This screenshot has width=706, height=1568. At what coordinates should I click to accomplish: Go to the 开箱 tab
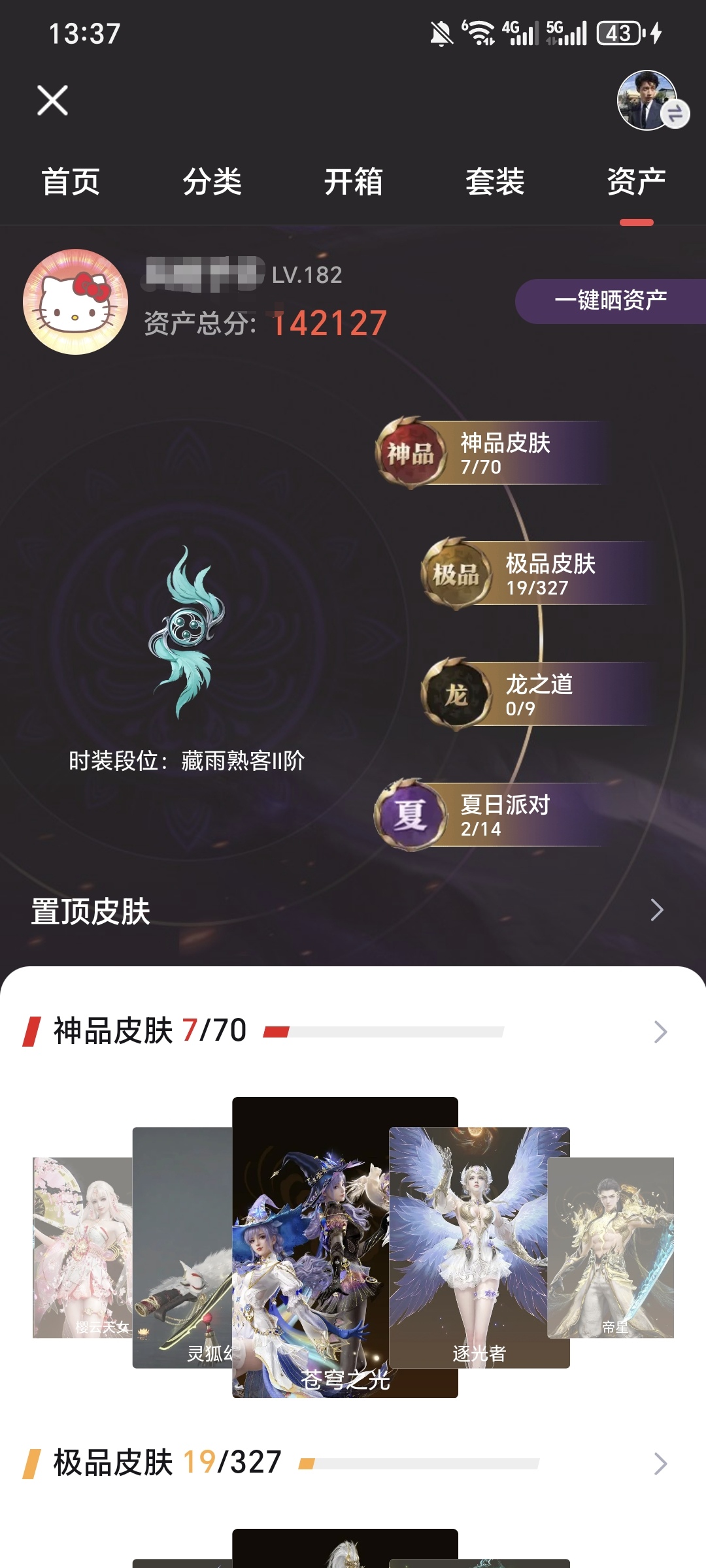[x=354, y=182]
